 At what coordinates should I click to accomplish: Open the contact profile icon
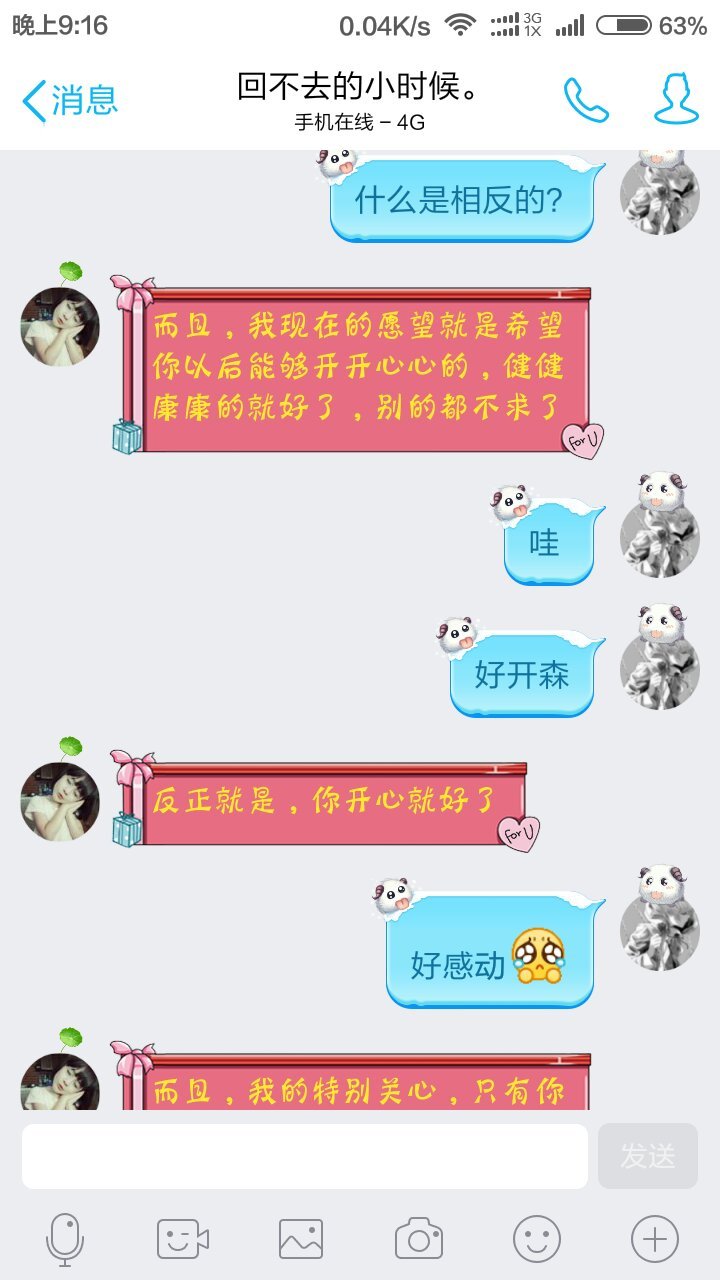pos(676,100)
